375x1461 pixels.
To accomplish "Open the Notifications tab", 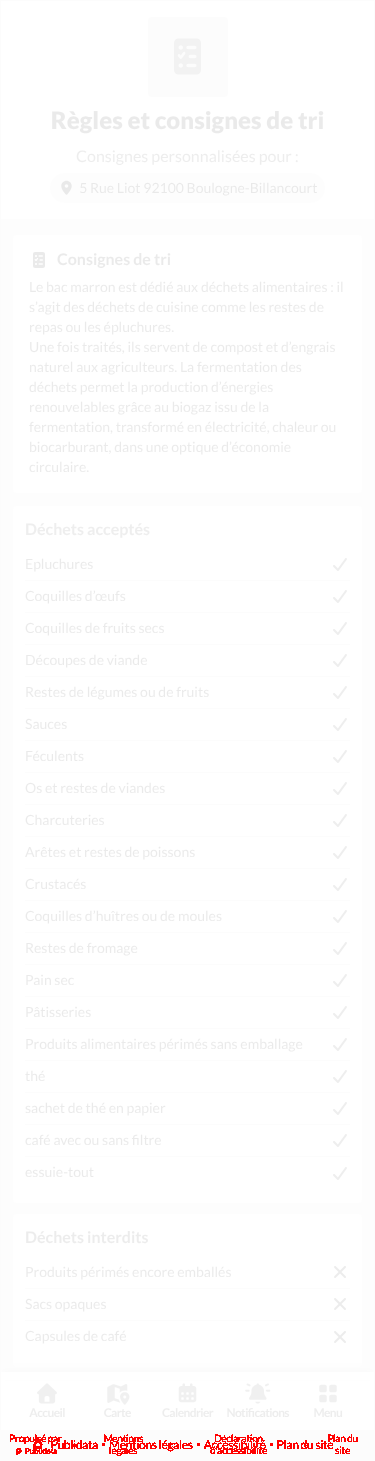I will point(257,1402).
